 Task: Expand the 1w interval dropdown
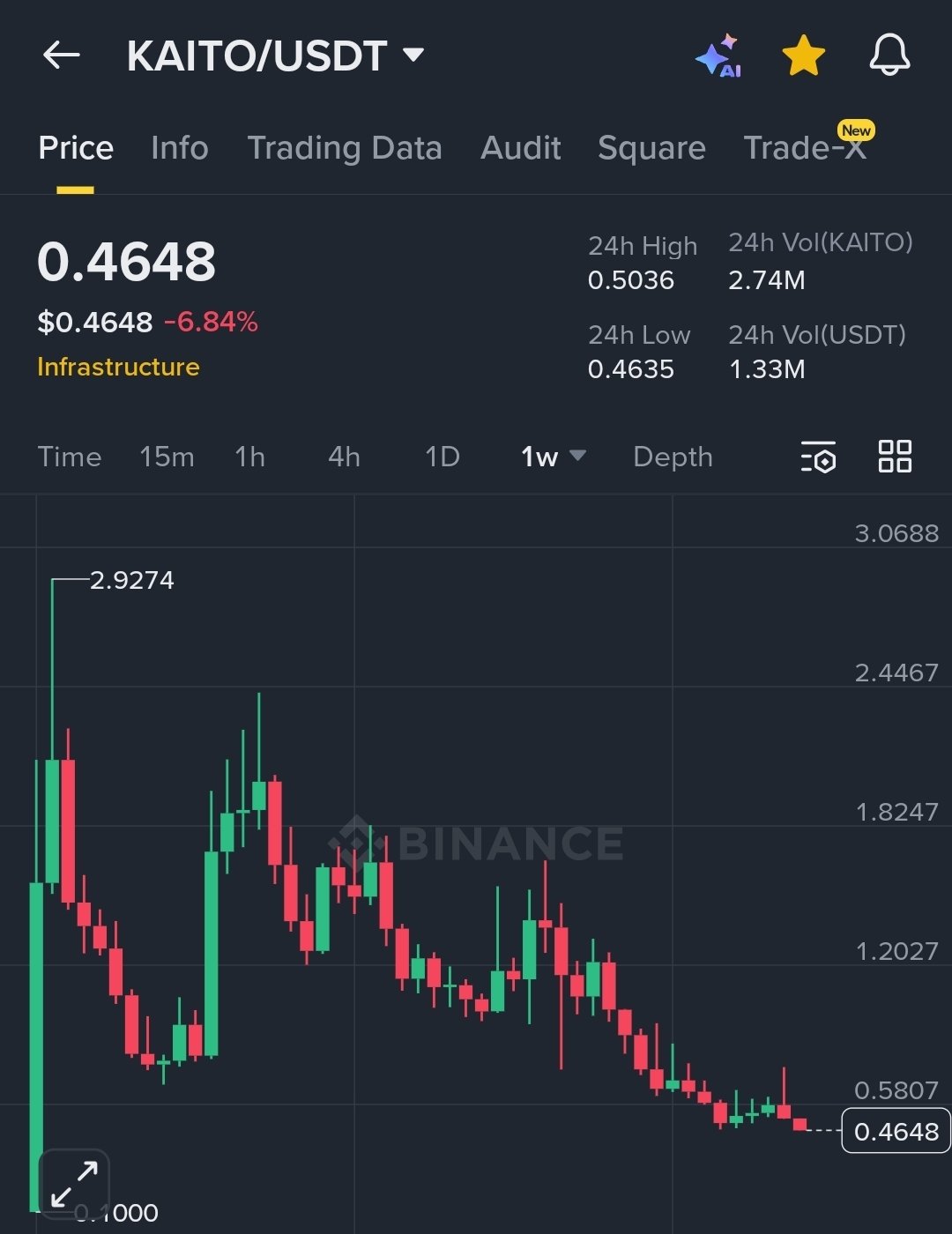(553, 457)
